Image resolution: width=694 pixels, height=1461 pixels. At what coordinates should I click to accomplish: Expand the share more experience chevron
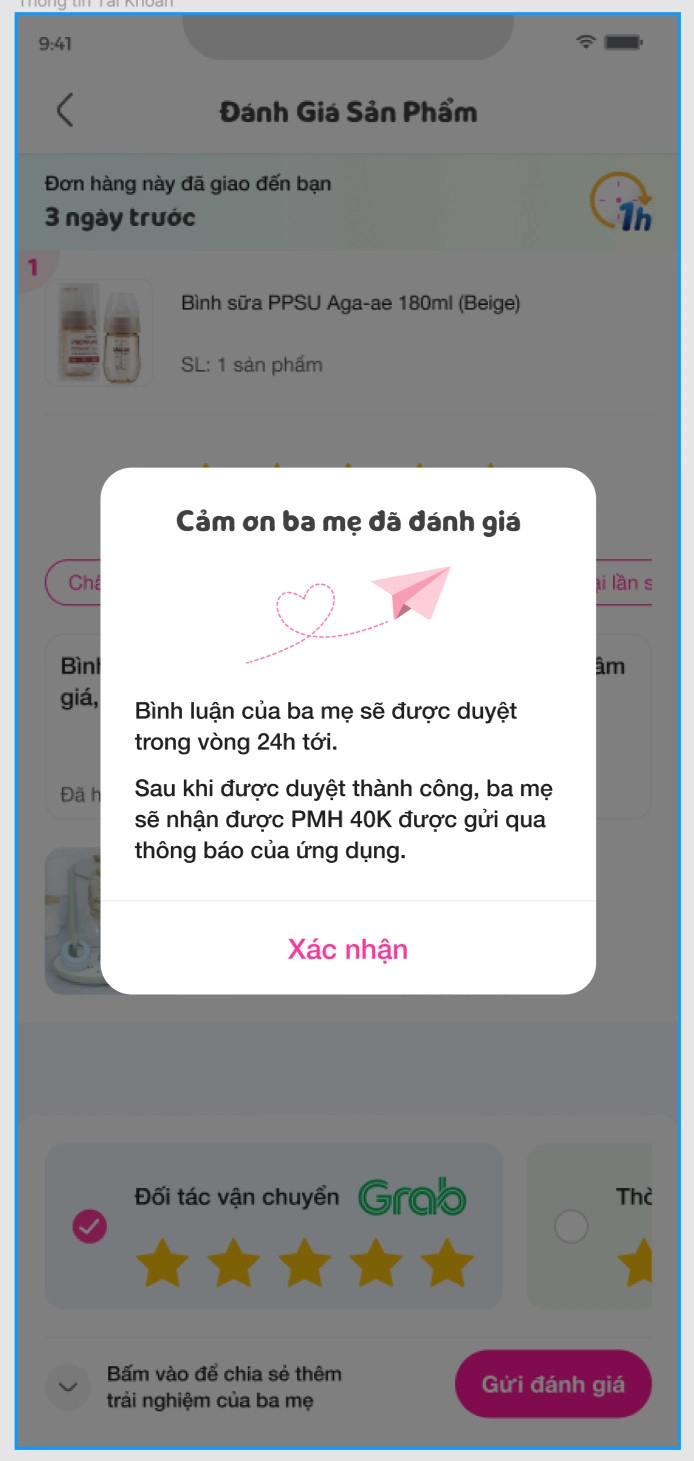point(69,1387)
